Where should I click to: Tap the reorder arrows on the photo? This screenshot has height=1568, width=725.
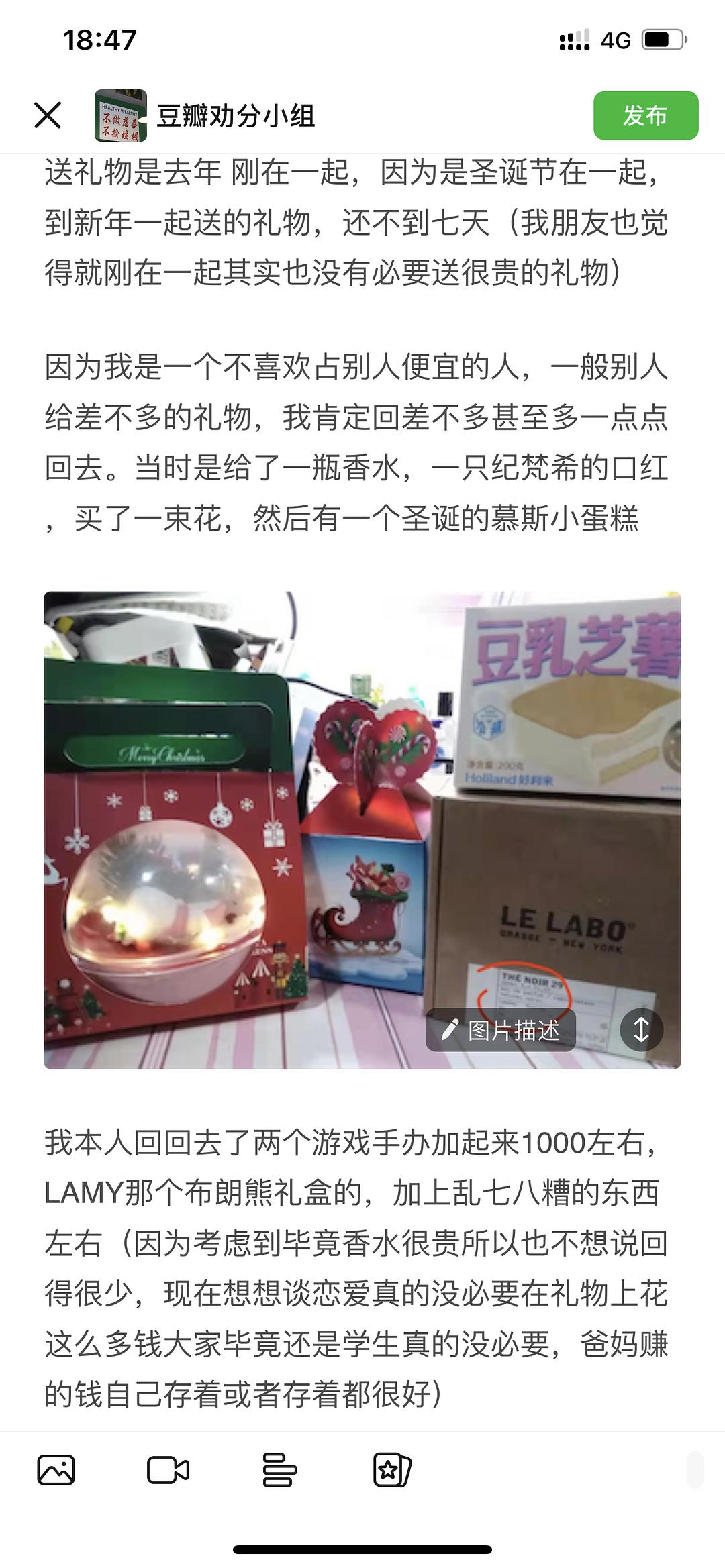pos(641,1030)
